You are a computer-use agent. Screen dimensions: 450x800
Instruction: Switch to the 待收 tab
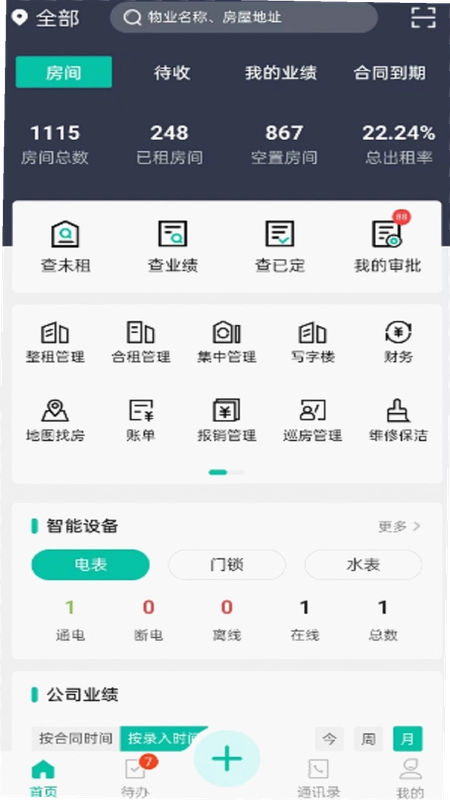pyautogui.click(x=172, y=72)
